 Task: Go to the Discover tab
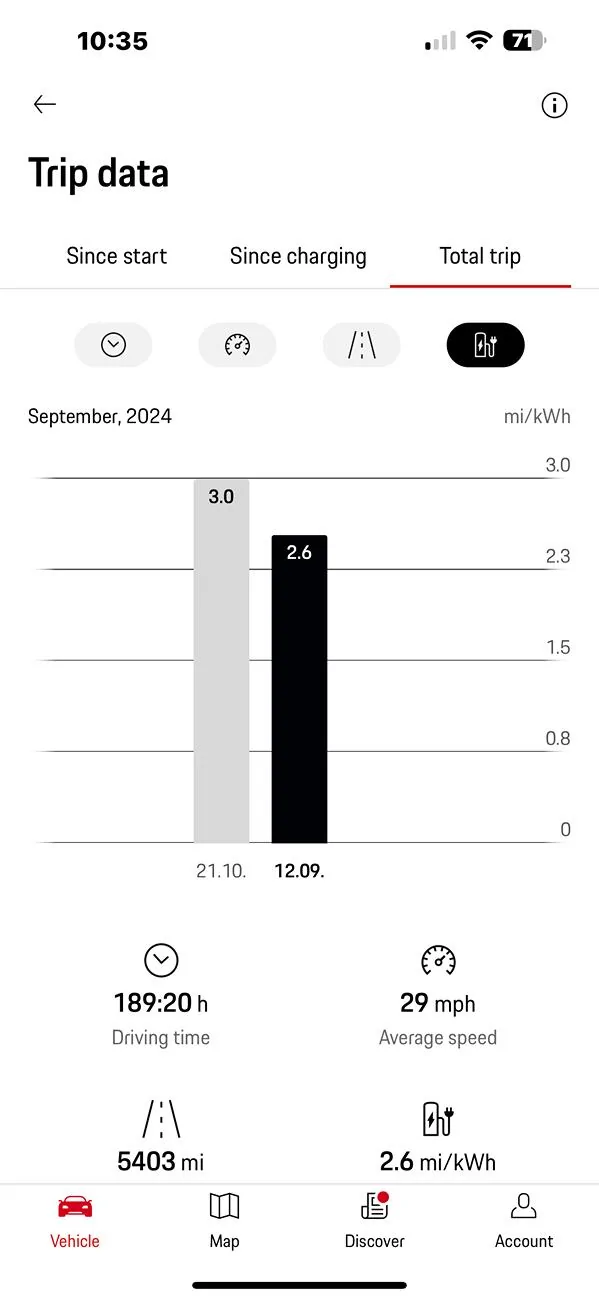pos(374,1221)
